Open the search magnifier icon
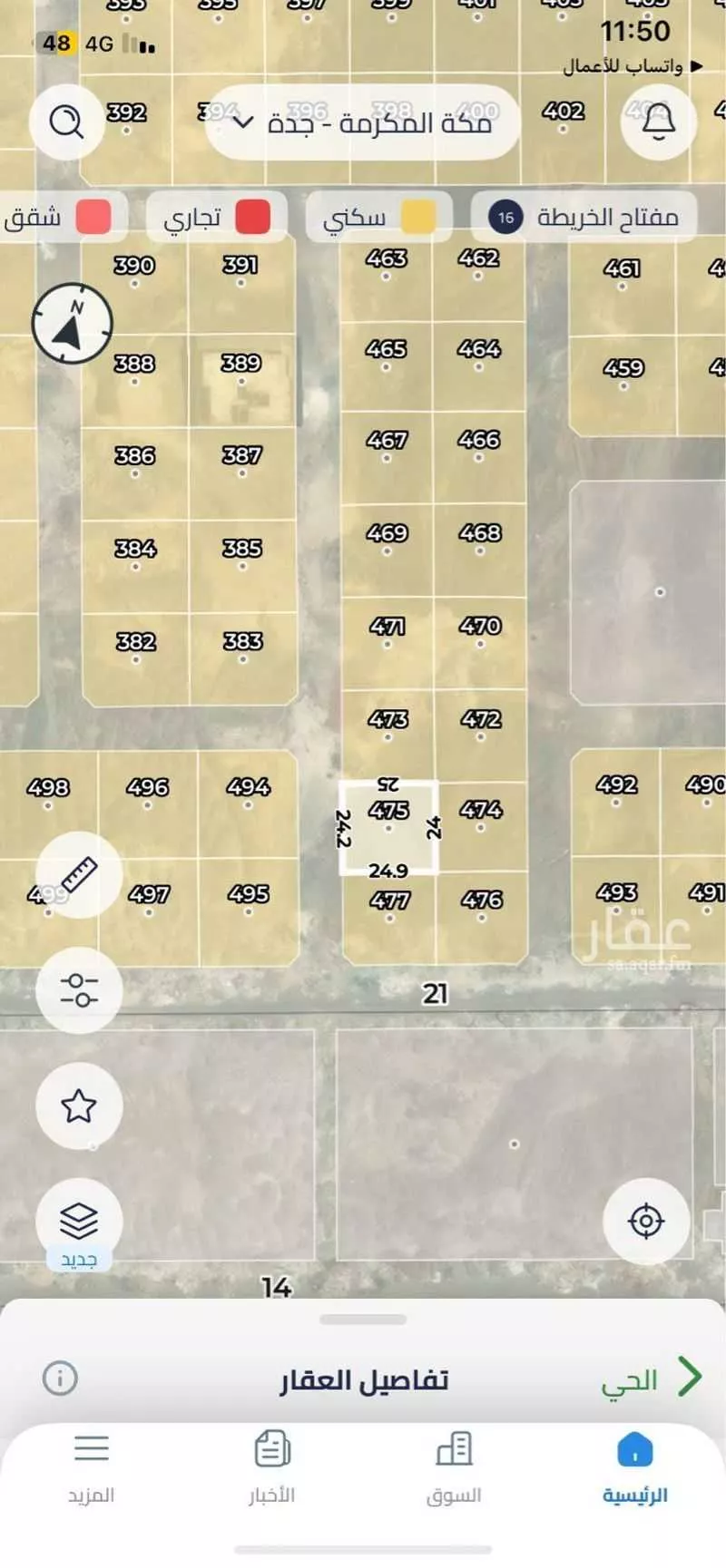Image resolution: width=726 pixels, height=1568 pixels. 65,121
